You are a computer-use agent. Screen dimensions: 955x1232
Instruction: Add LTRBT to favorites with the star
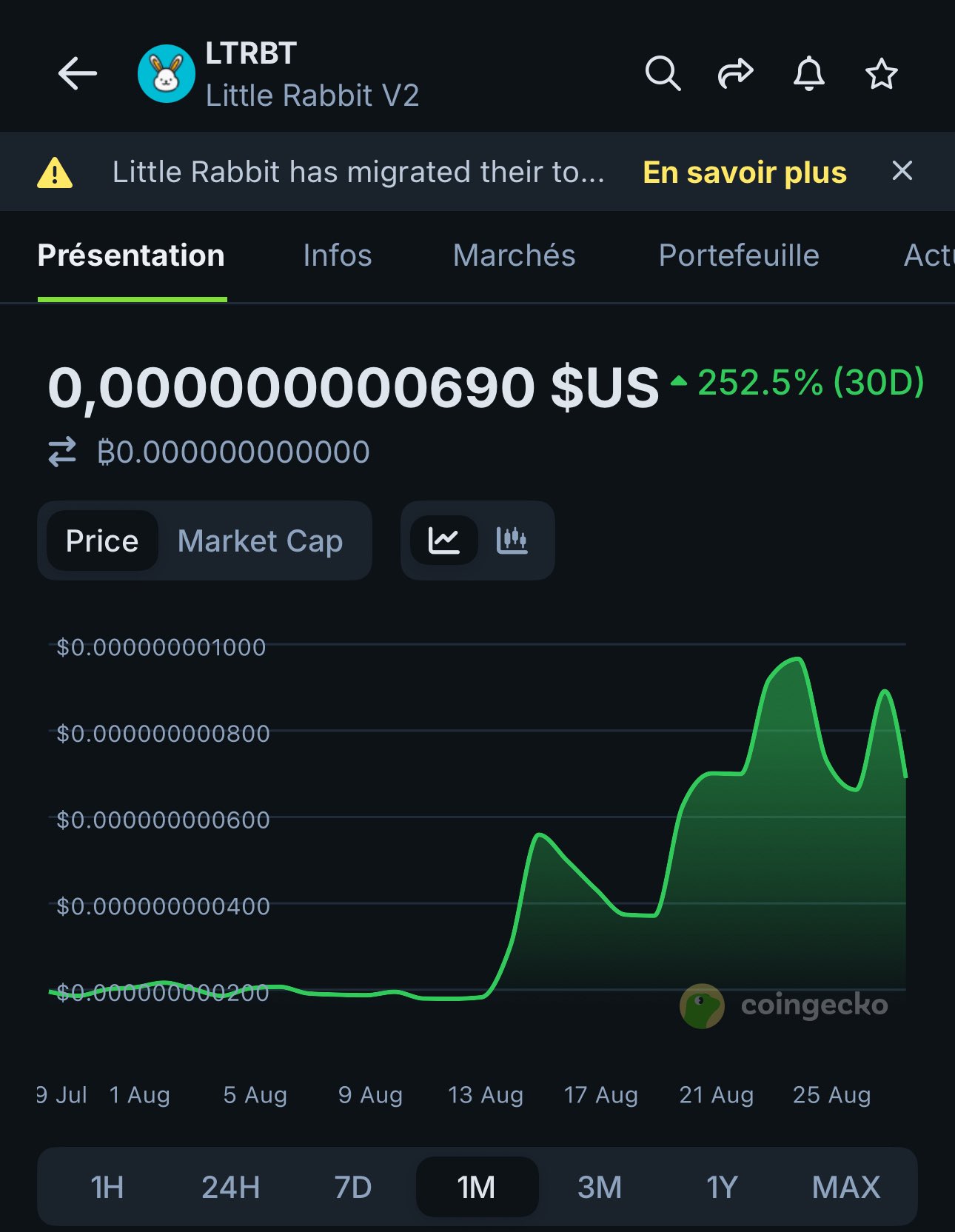point(881,74)
